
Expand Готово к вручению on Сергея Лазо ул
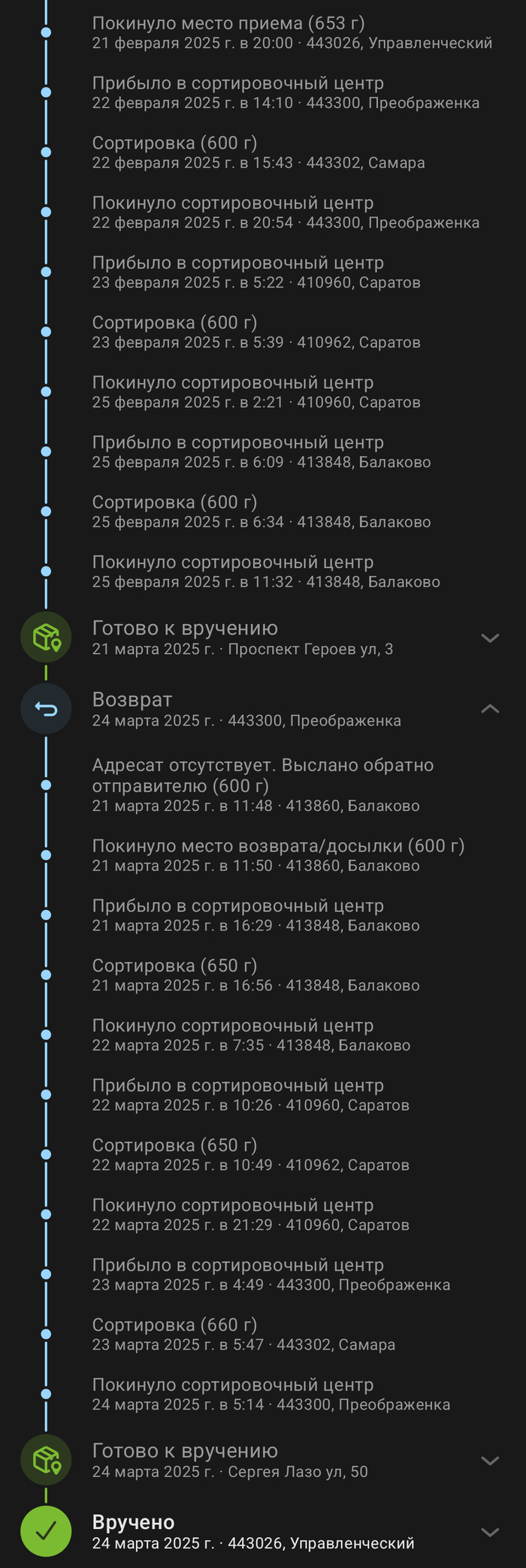click(x=489, y=1461)
